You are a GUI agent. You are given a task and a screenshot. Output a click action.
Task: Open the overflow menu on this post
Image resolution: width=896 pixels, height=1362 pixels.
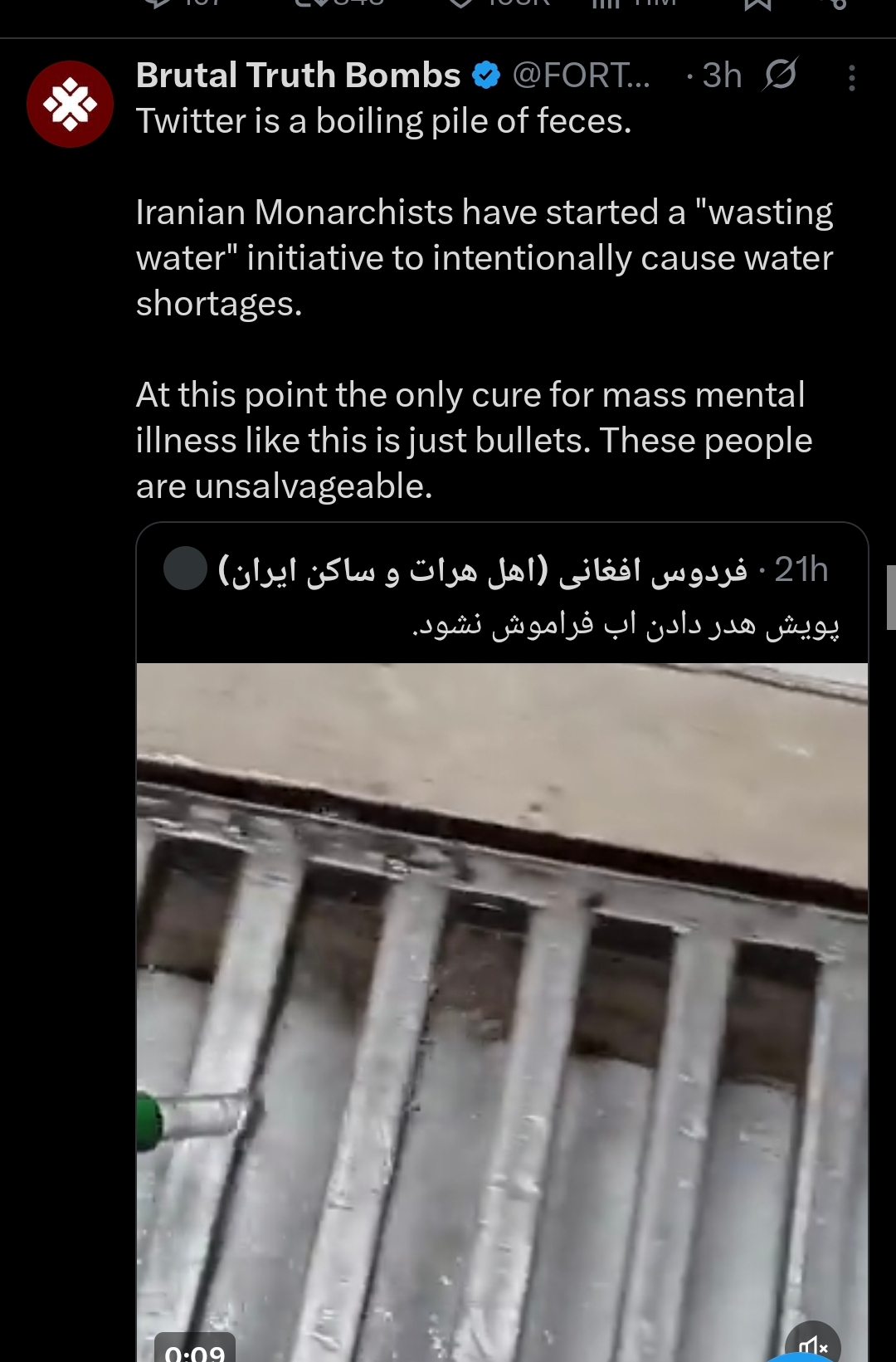point(851,78)
